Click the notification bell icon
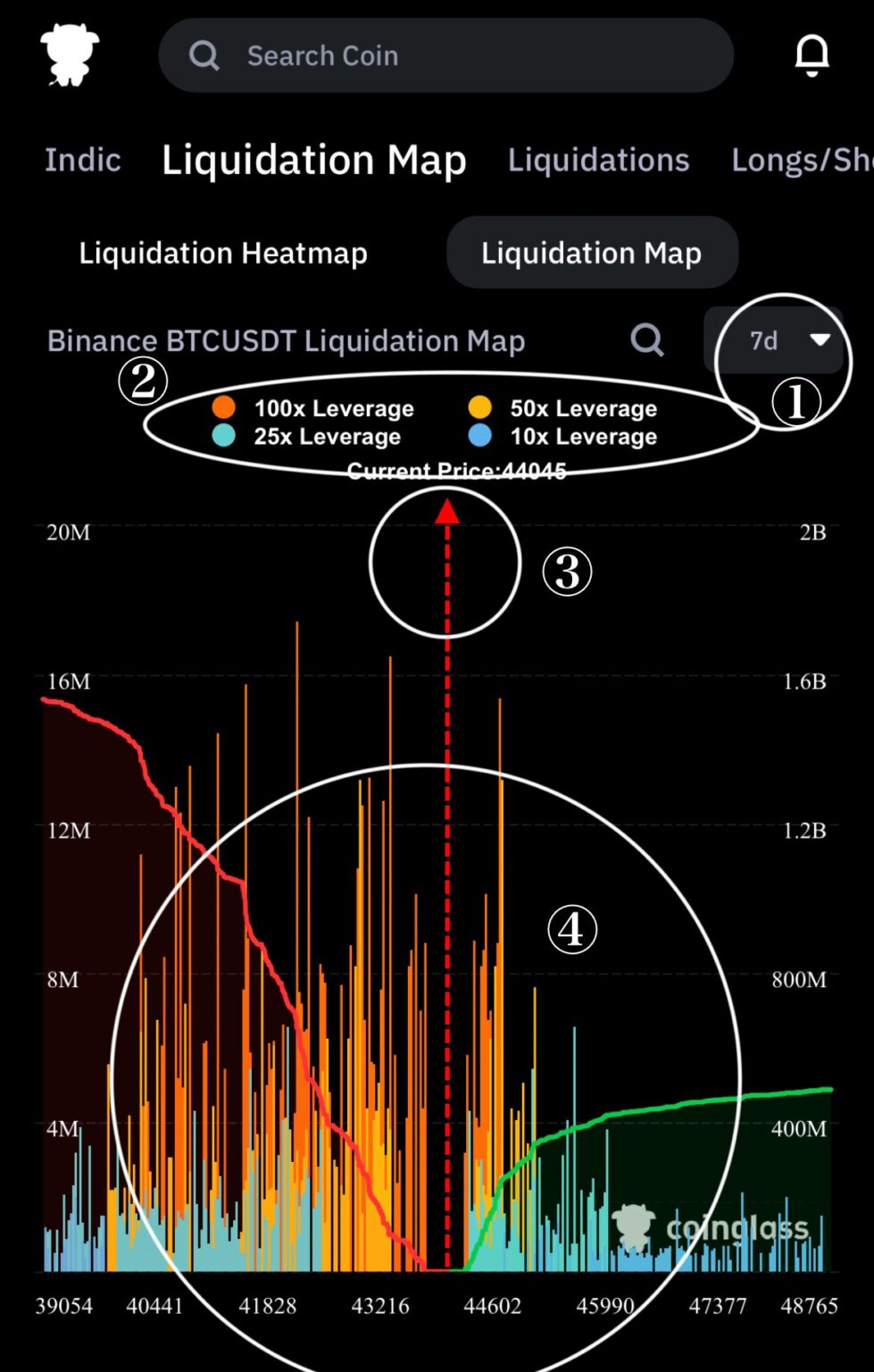 pos(811,55)
